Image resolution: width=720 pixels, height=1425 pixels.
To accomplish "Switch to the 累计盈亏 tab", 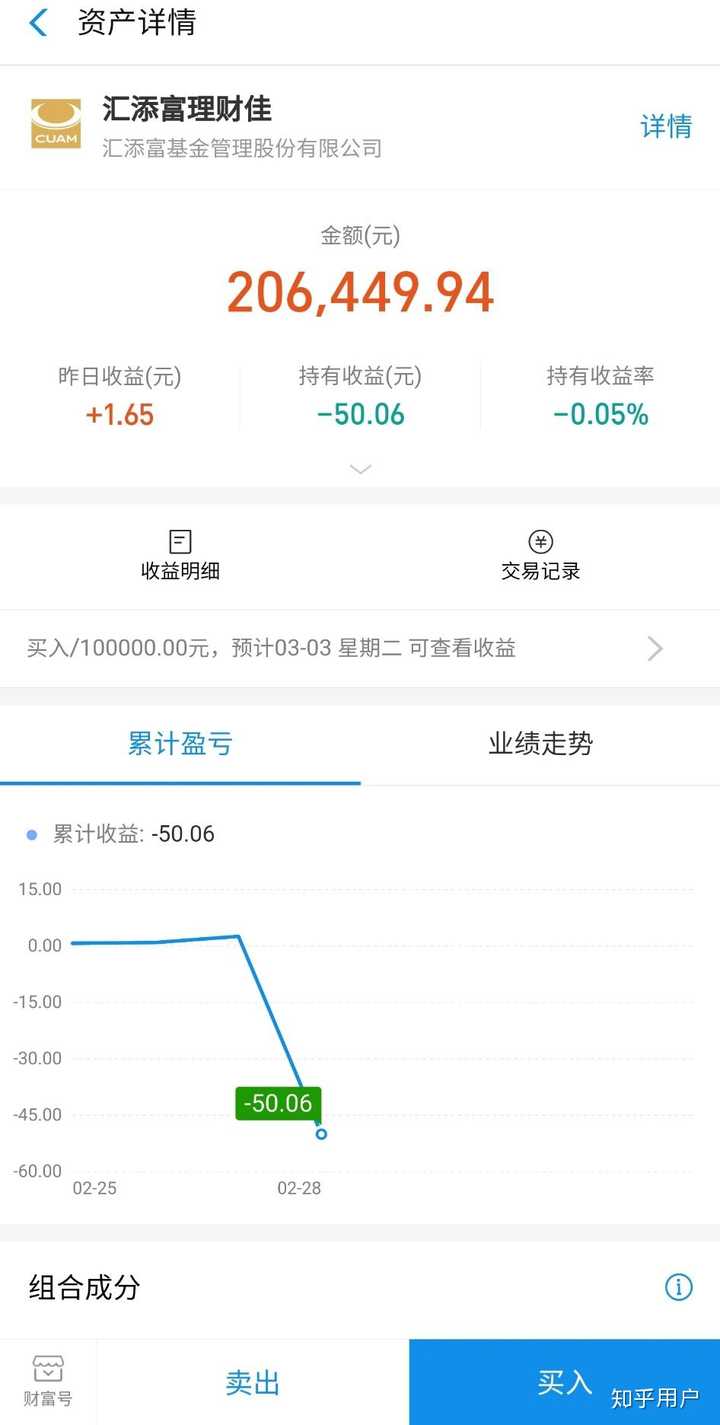I will click(x=180, y=744).
